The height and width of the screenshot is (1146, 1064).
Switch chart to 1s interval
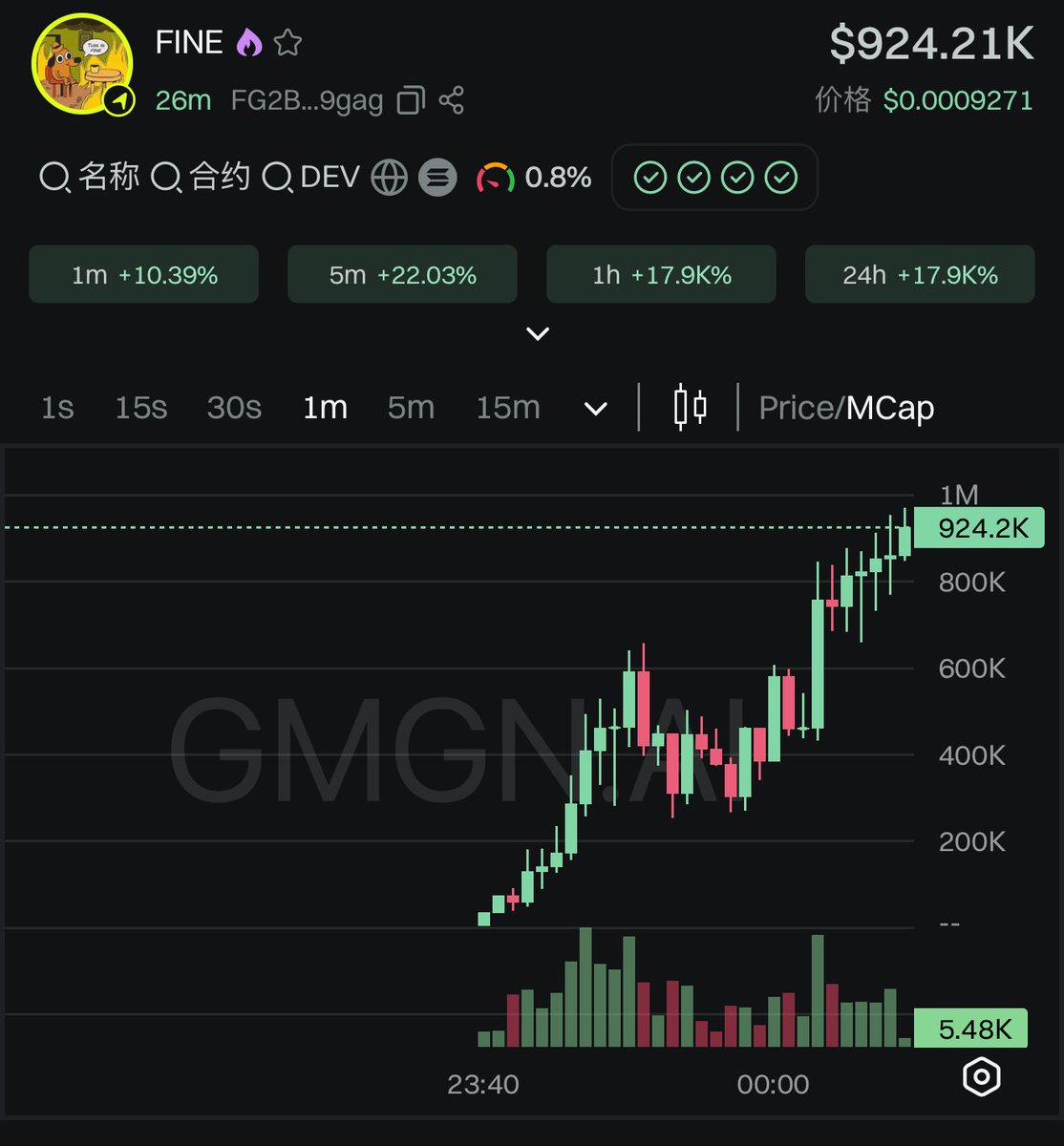57,408
